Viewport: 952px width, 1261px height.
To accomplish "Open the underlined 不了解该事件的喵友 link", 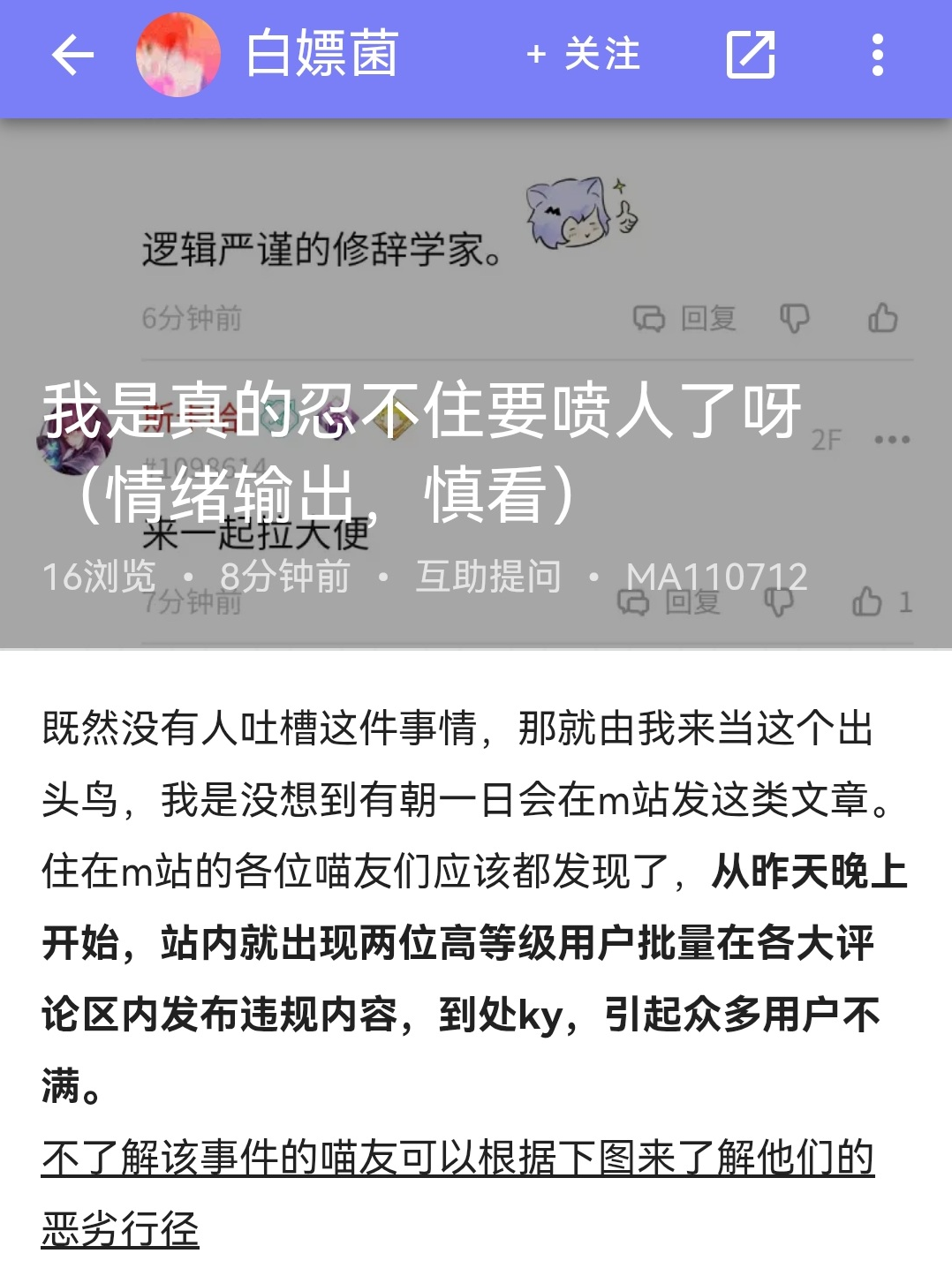I will [457, 1158].
